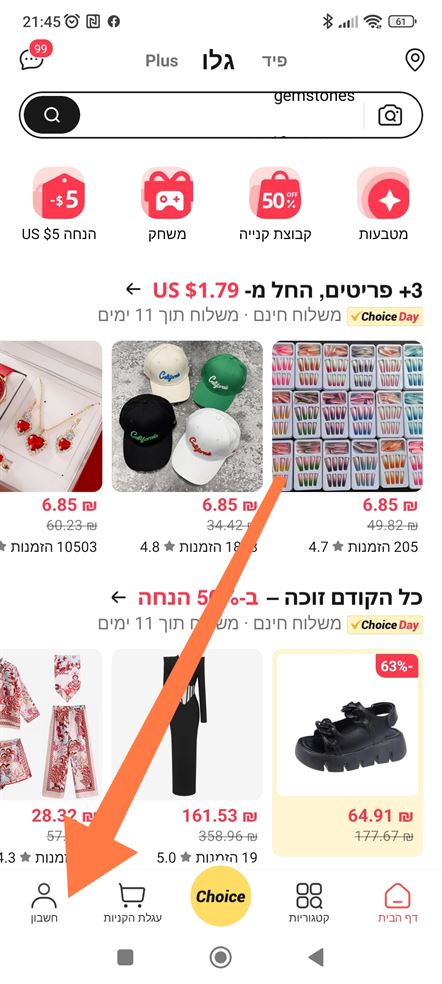Image resolution: width=442 pixels, height=984 pixels.
Task: Open the מטבעות coins shortcut
Action: point(383,204)
